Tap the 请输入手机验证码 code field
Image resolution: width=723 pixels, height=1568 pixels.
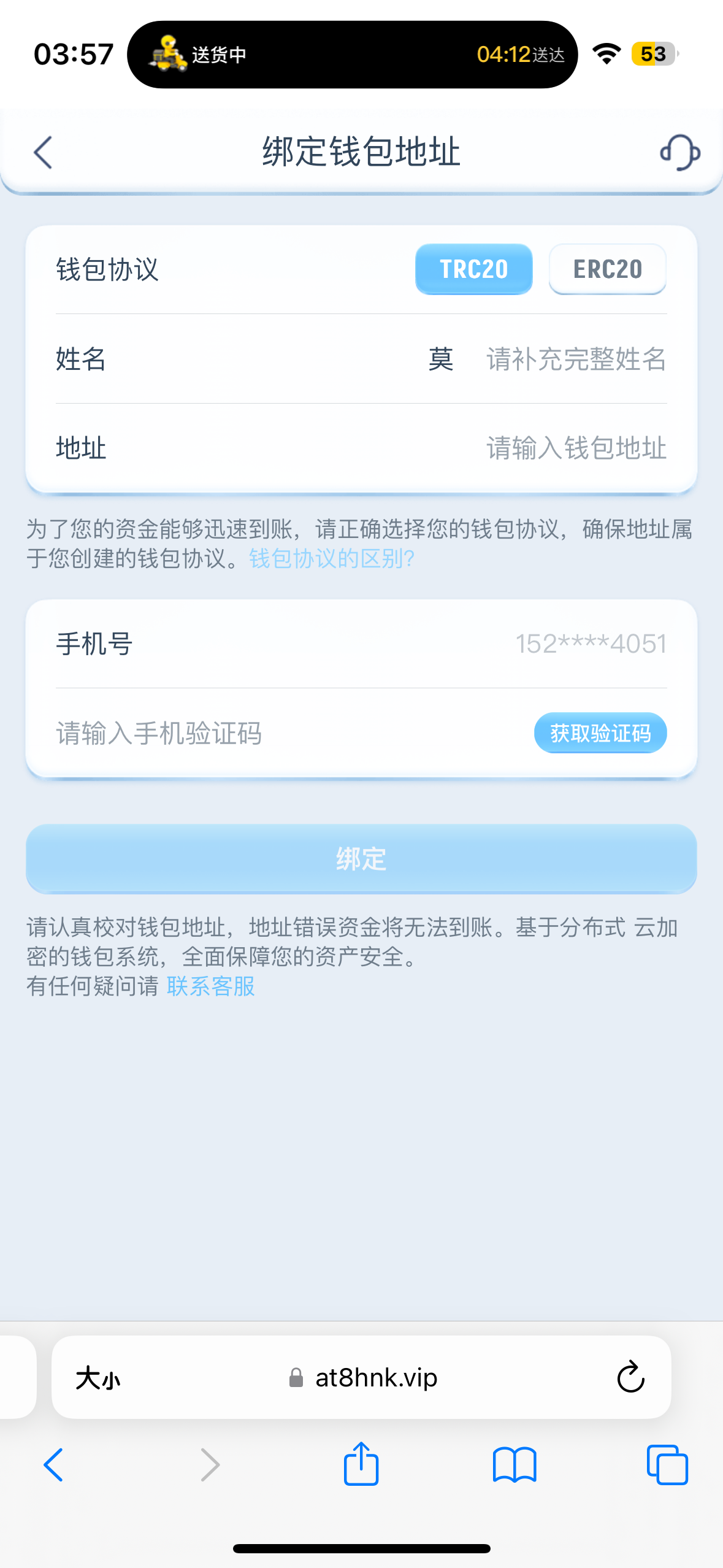(x=245, y=733)
